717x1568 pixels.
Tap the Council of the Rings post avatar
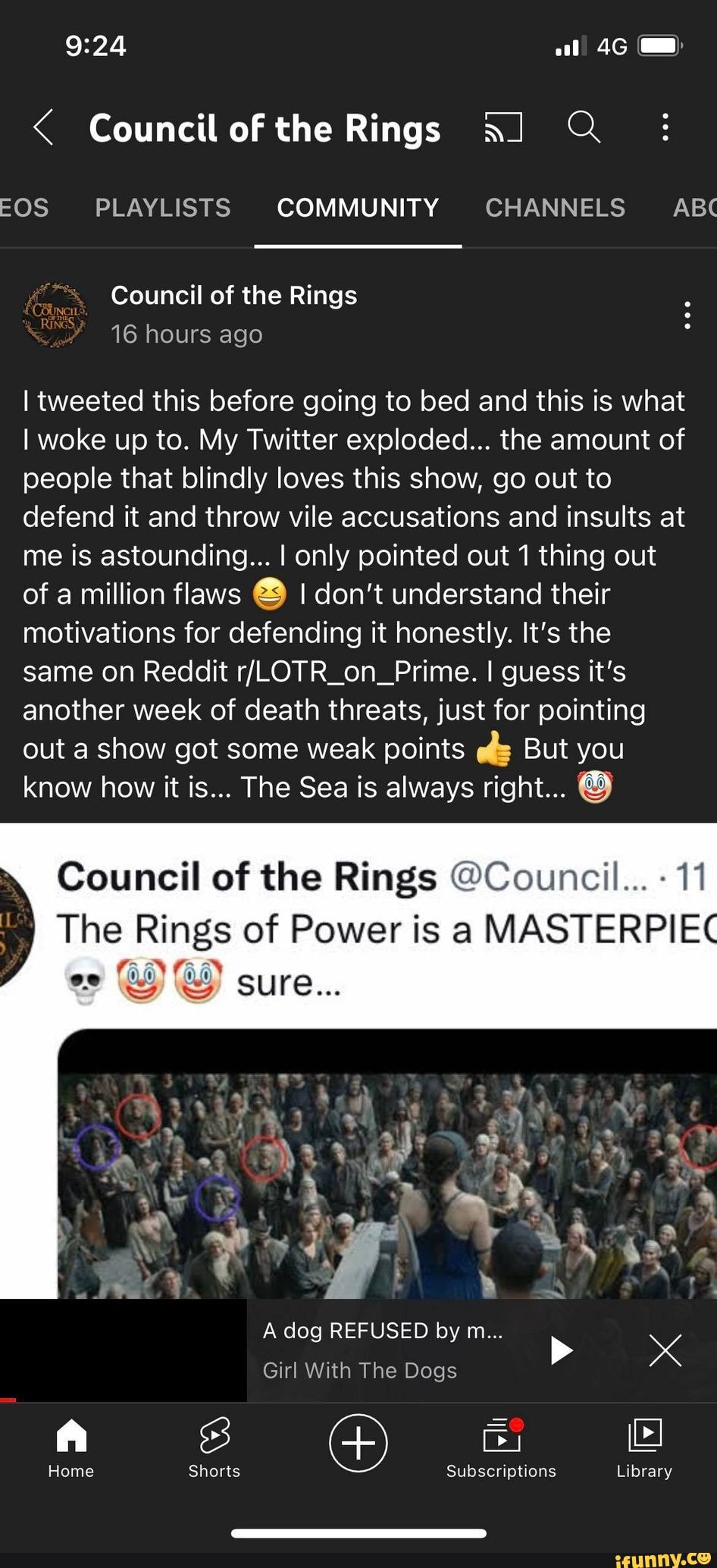tap(55, 315)
